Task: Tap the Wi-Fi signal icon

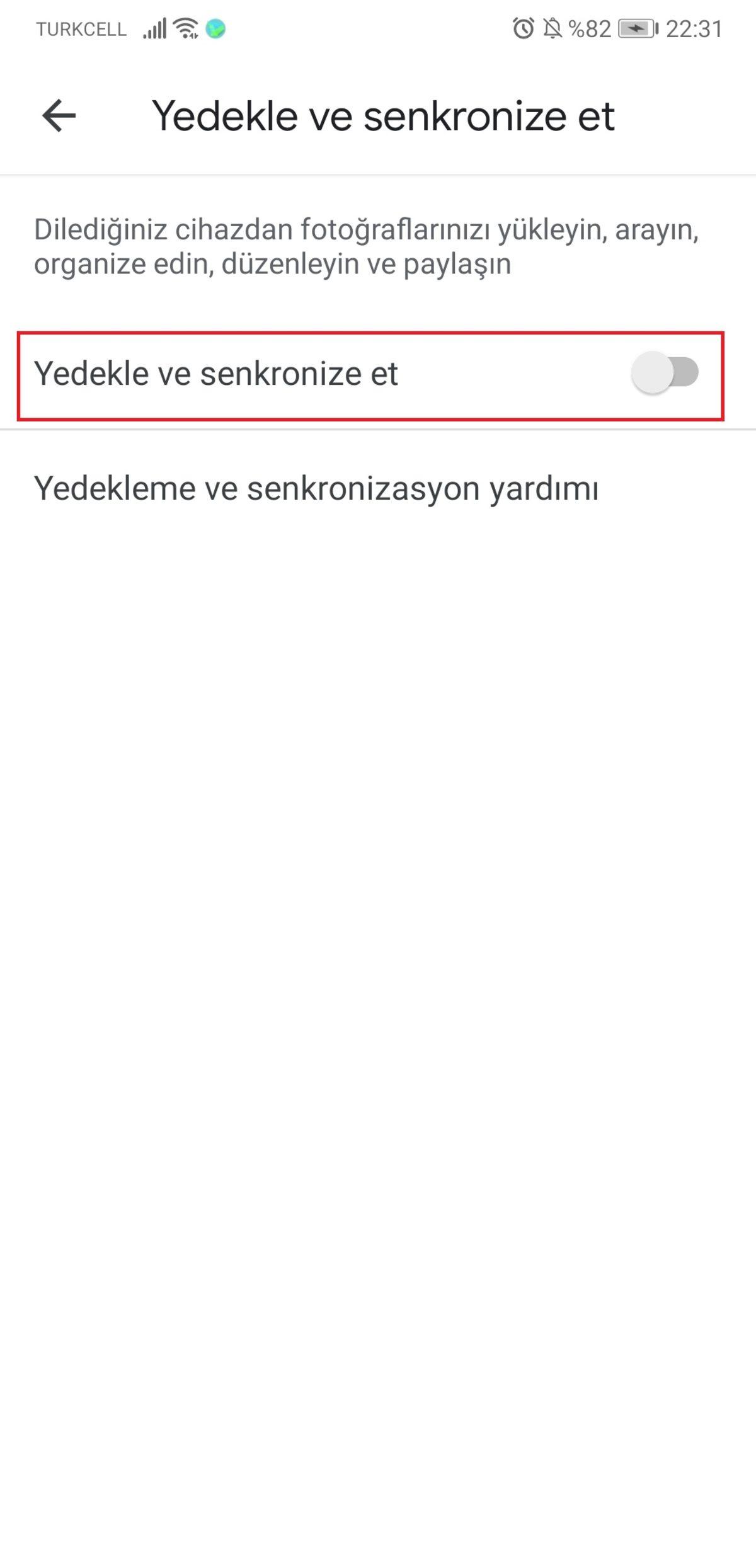Action: [x=186, y=27]
